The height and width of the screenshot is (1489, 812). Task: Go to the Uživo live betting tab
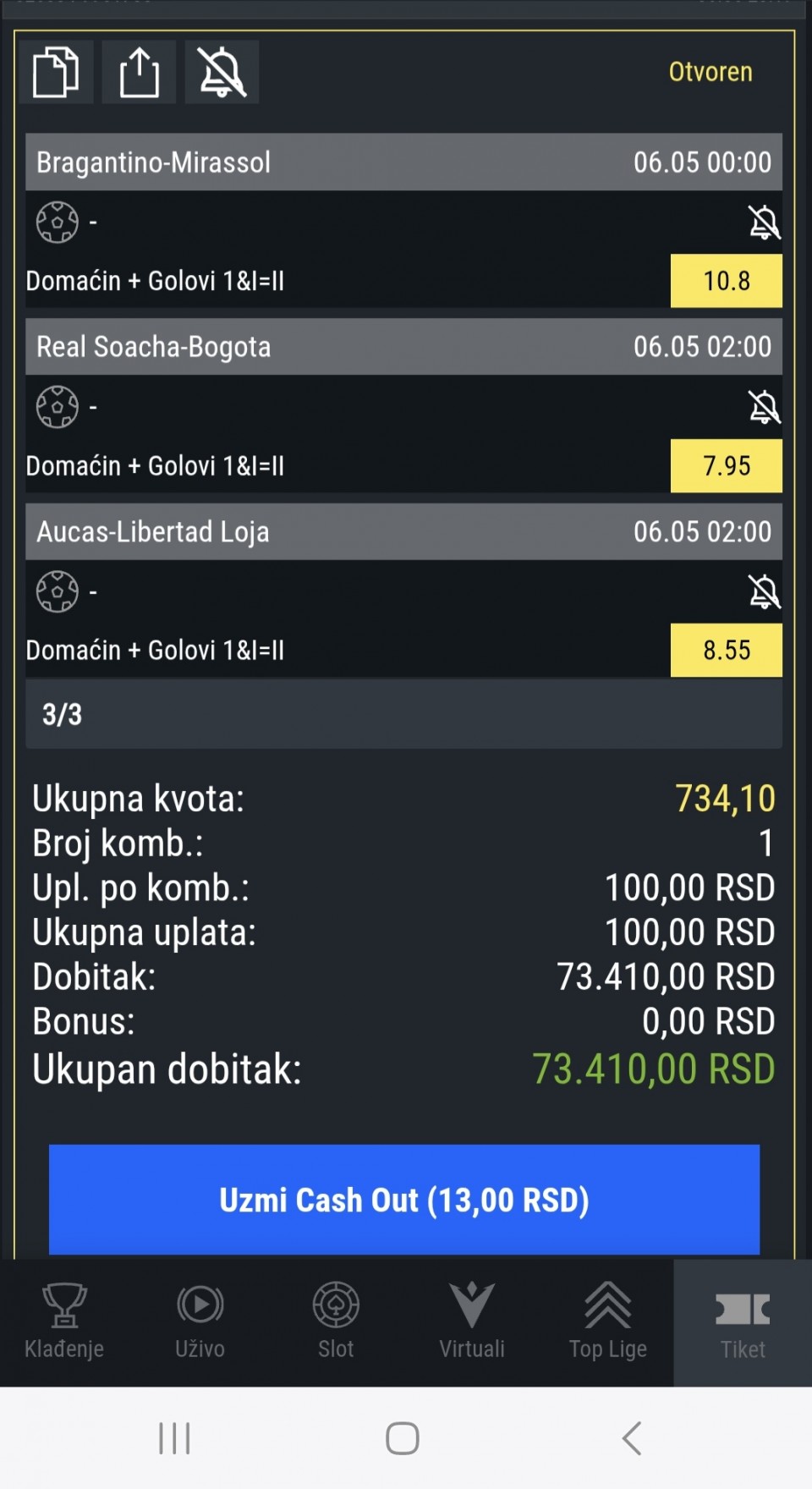[x=200, y=1321]
